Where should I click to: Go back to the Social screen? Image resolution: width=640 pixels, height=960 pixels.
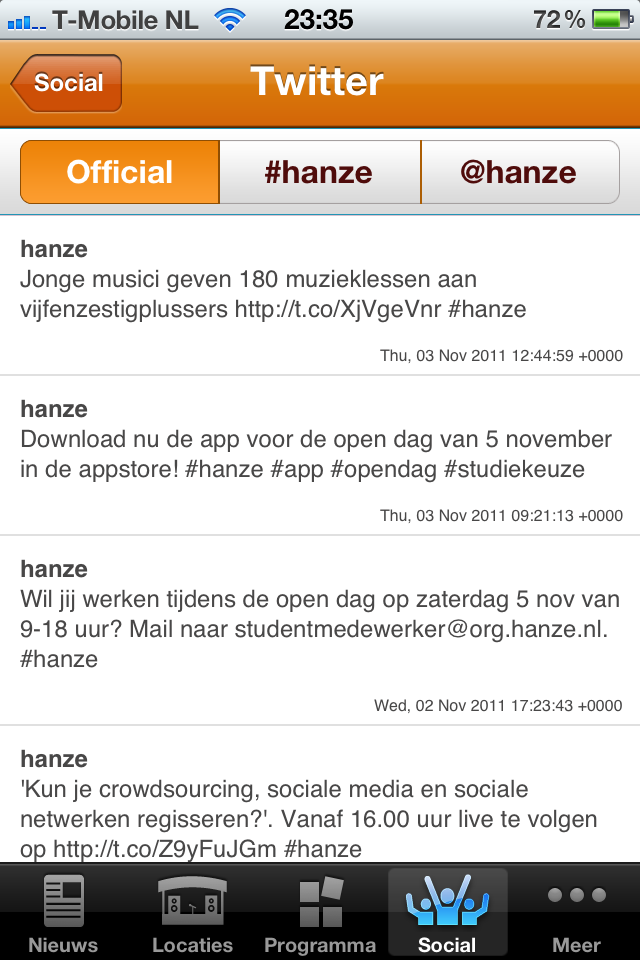[x=67, y=83]
